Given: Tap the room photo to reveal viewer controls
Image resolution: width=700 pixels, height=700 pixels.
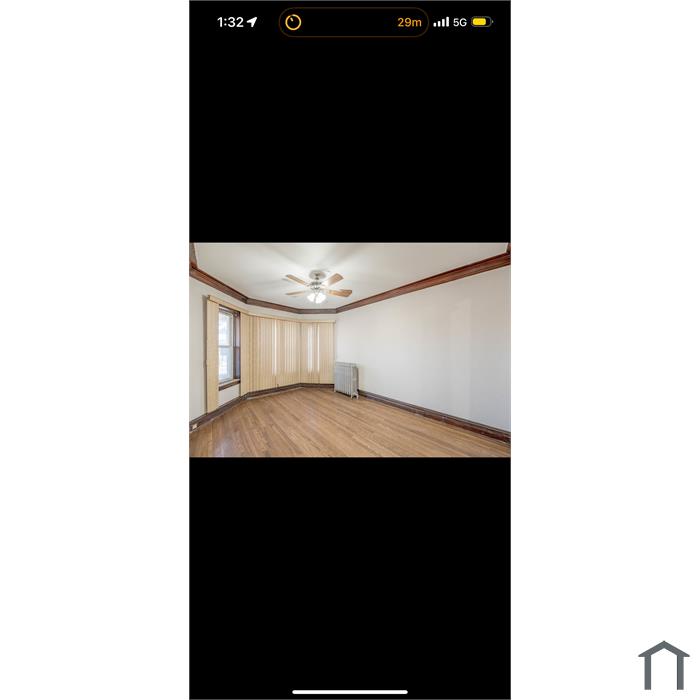Looking at the screenshot, I should (x=350, y=350).
